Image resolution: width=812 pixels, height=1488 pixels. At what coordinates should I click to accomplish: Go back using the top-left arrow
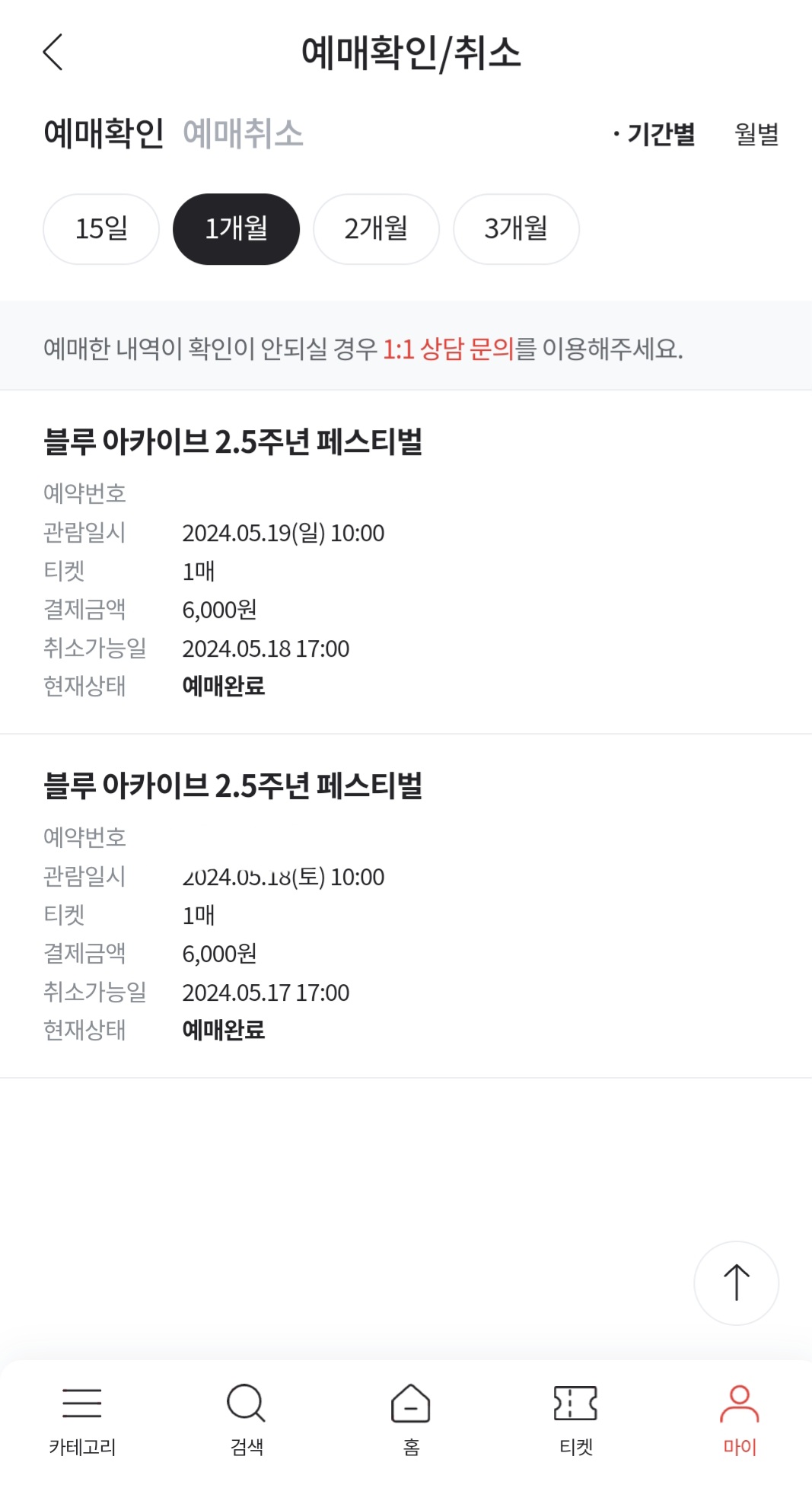point(53,53)
